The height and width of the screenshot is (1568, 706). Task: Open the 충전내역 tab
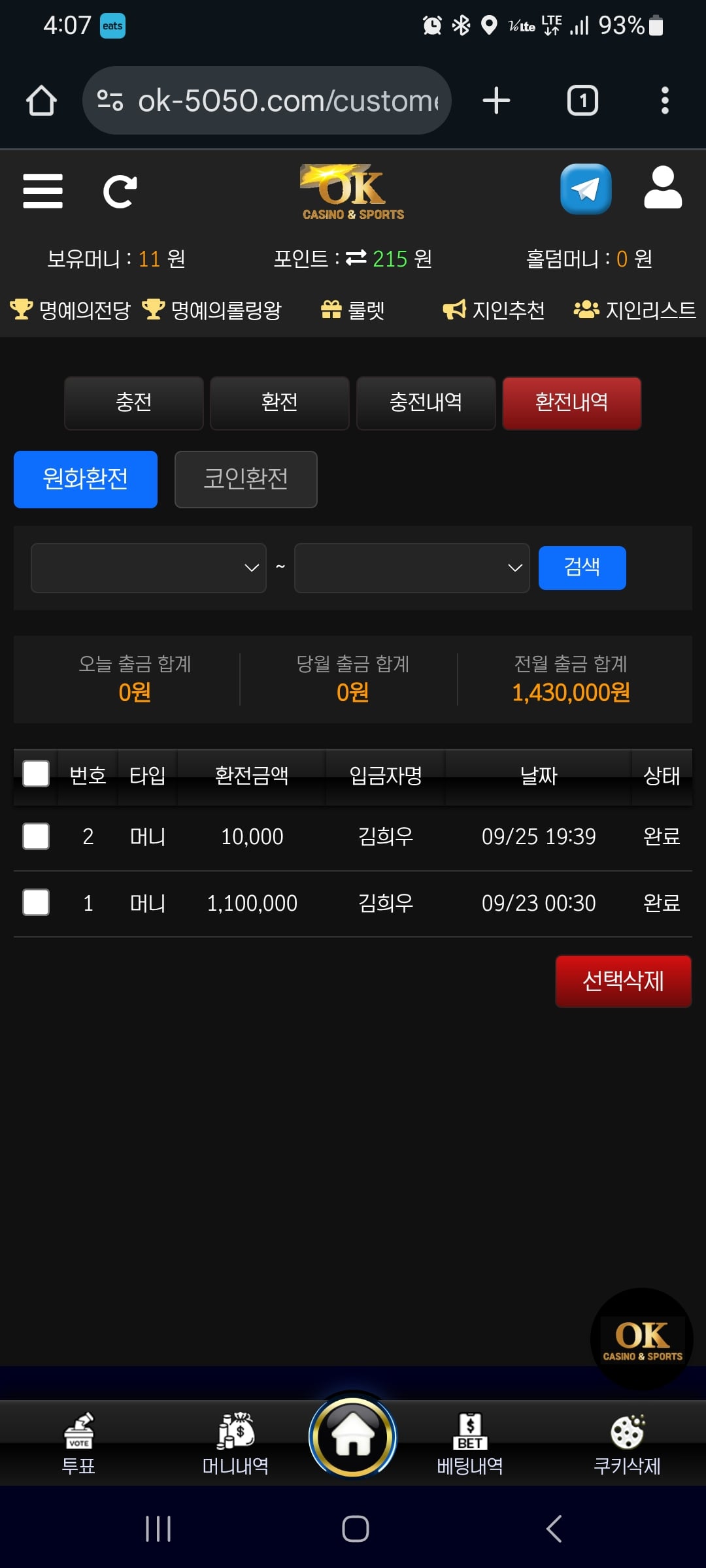click(x=426, y=402)
